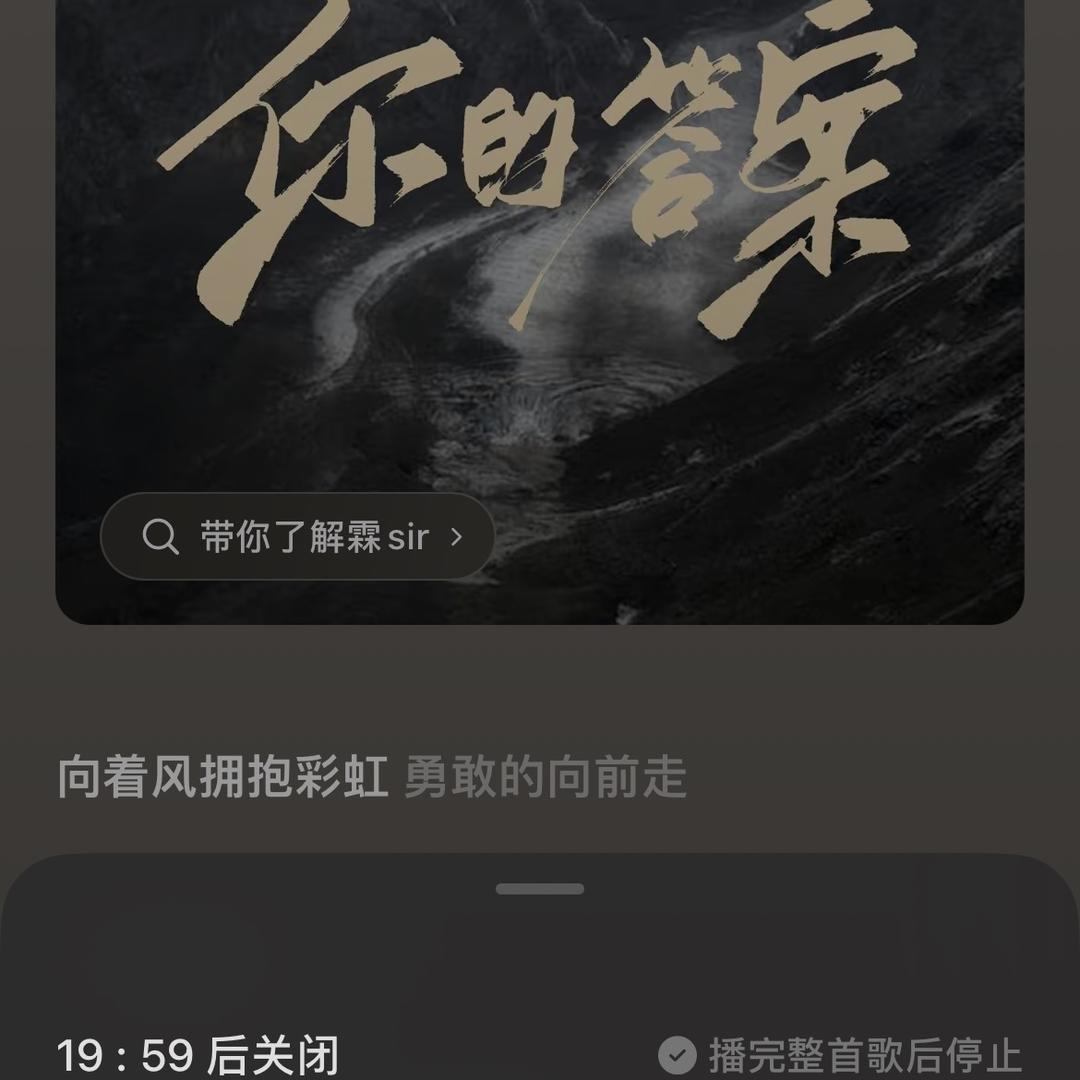
Task: Toggle 播完整首歌后停止 checkbox
Action: [x=677, y=1054]
